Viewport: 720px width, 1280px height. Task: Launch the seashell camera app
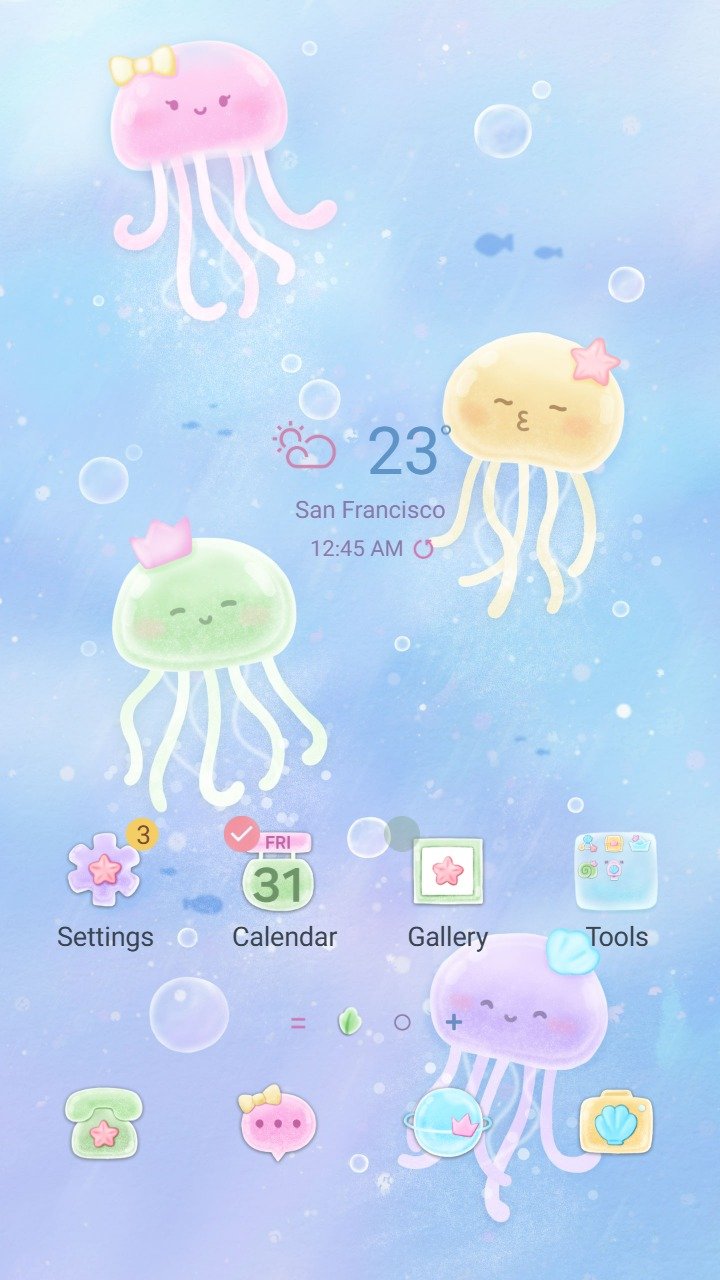tap(616, 1122)
